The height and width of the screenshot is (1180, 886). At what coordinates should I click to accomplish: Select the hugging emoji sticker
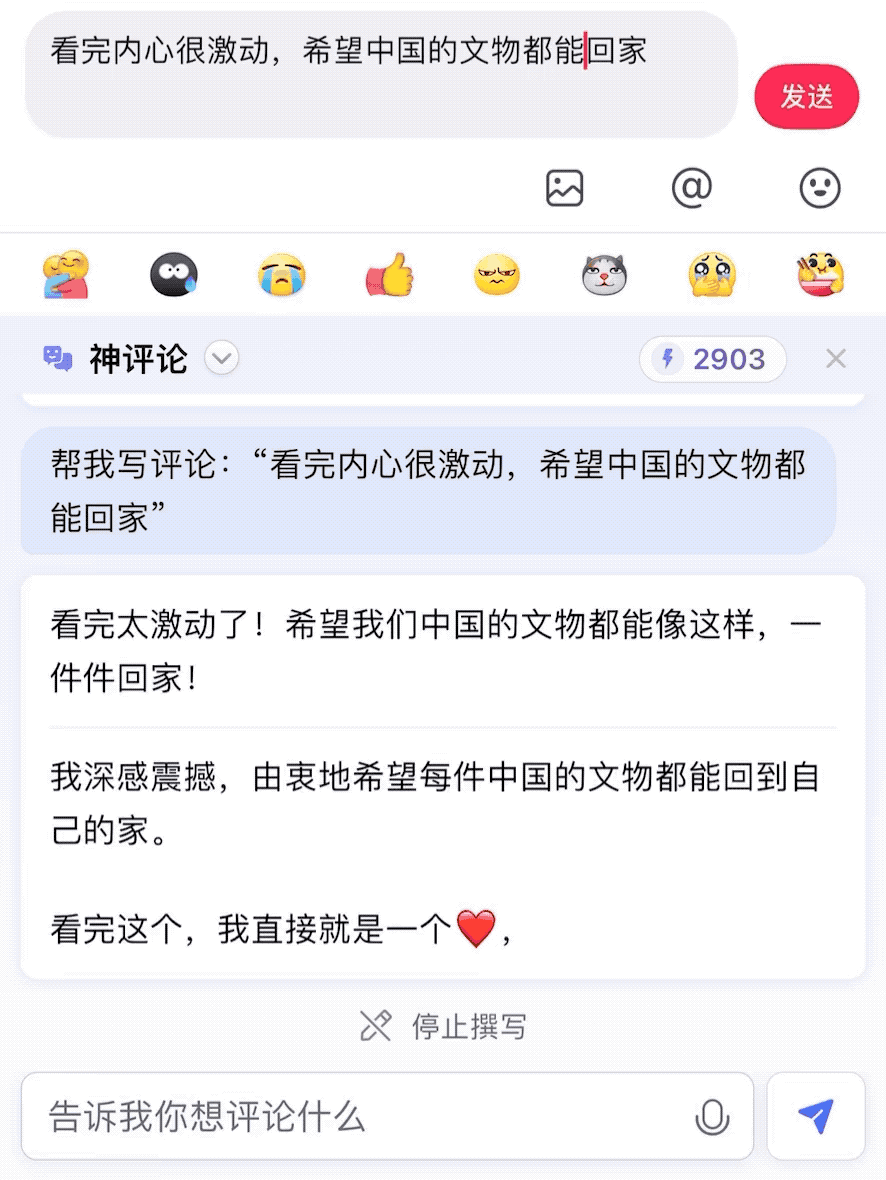coord(64,273)
